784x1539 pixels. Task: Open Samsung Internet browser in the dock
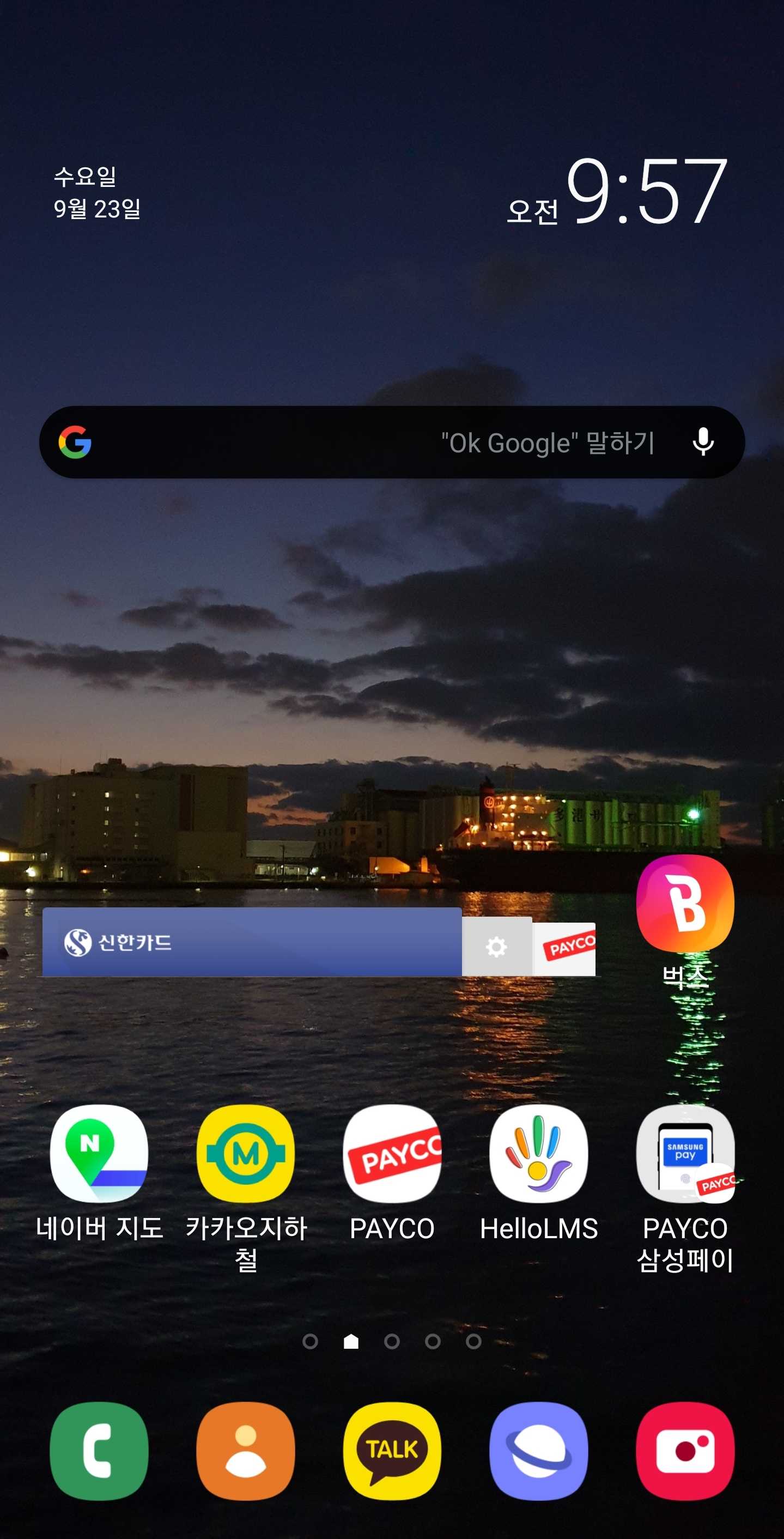coord(539,1451)
